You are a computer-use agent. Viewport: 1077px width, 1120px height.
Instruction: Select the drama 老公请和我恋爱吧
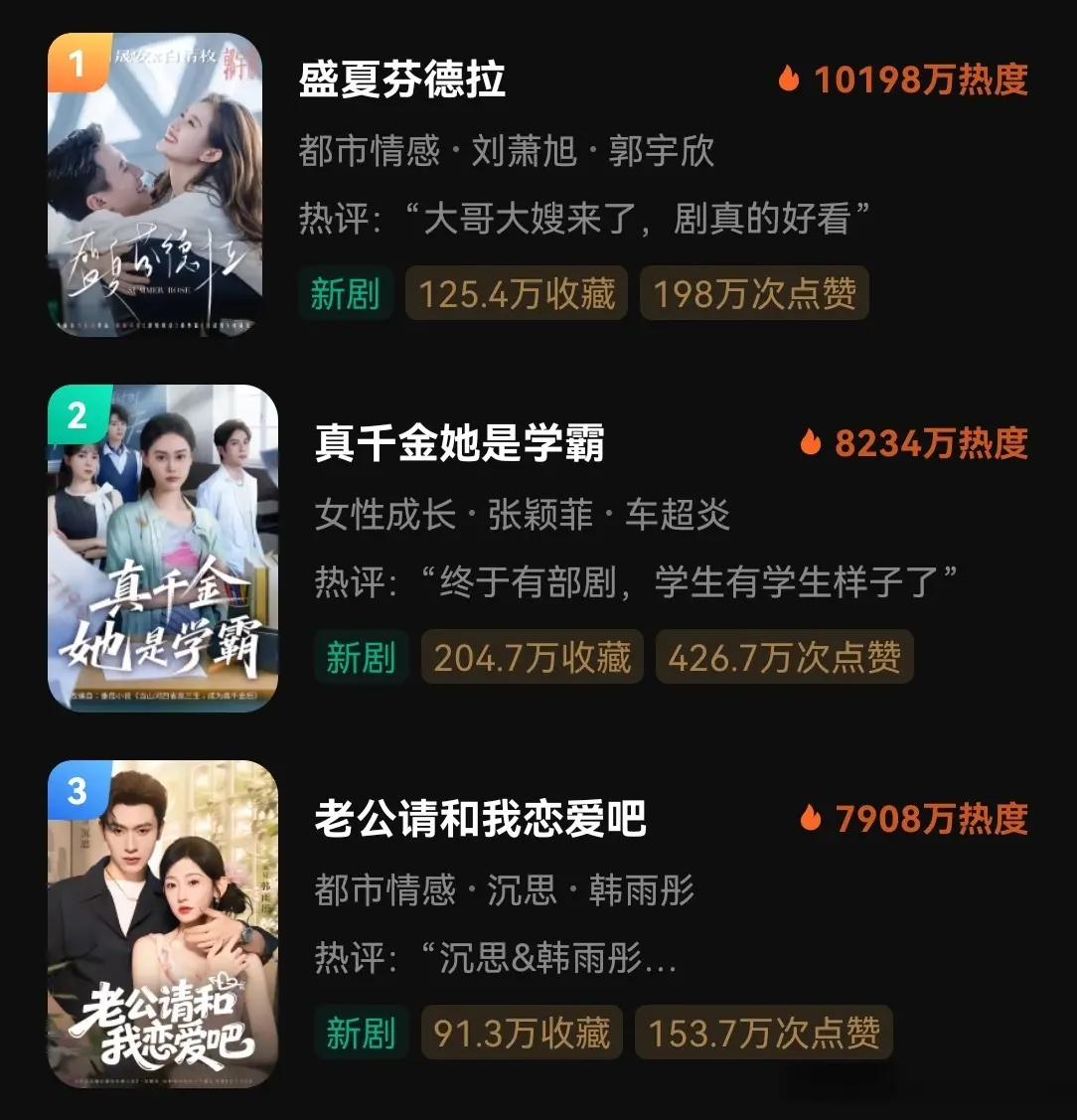click(x=480, y=820)
